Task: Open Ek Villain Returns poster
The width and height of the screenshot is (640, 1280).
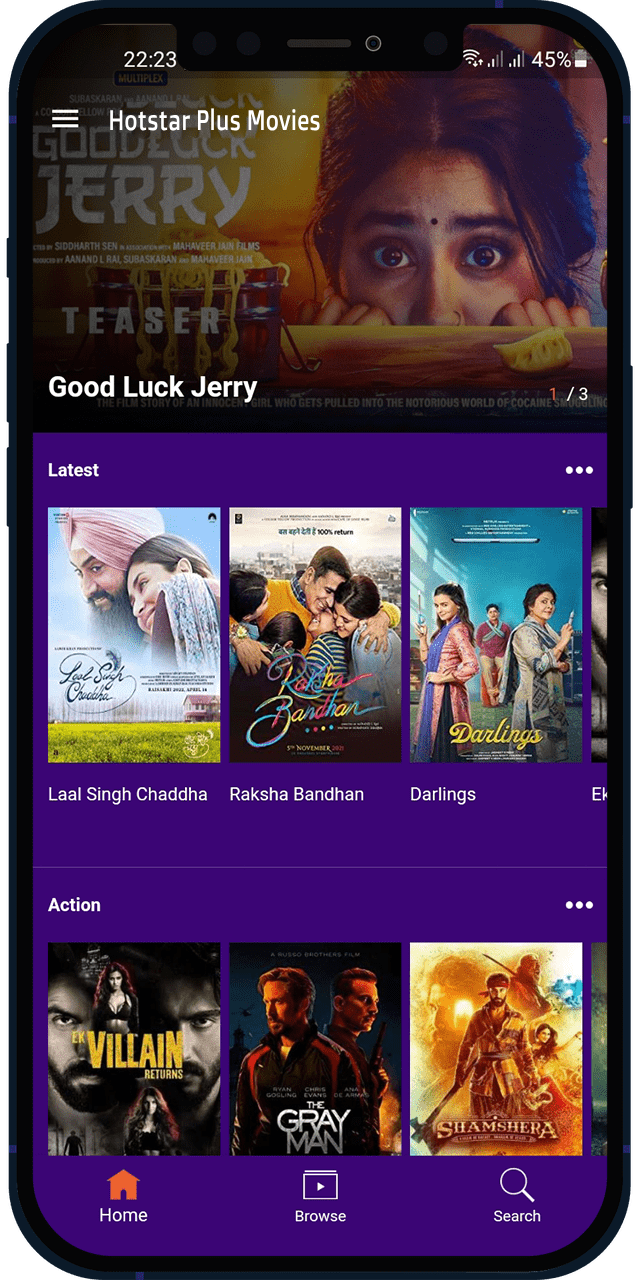Action: (x=134, y=1048)
